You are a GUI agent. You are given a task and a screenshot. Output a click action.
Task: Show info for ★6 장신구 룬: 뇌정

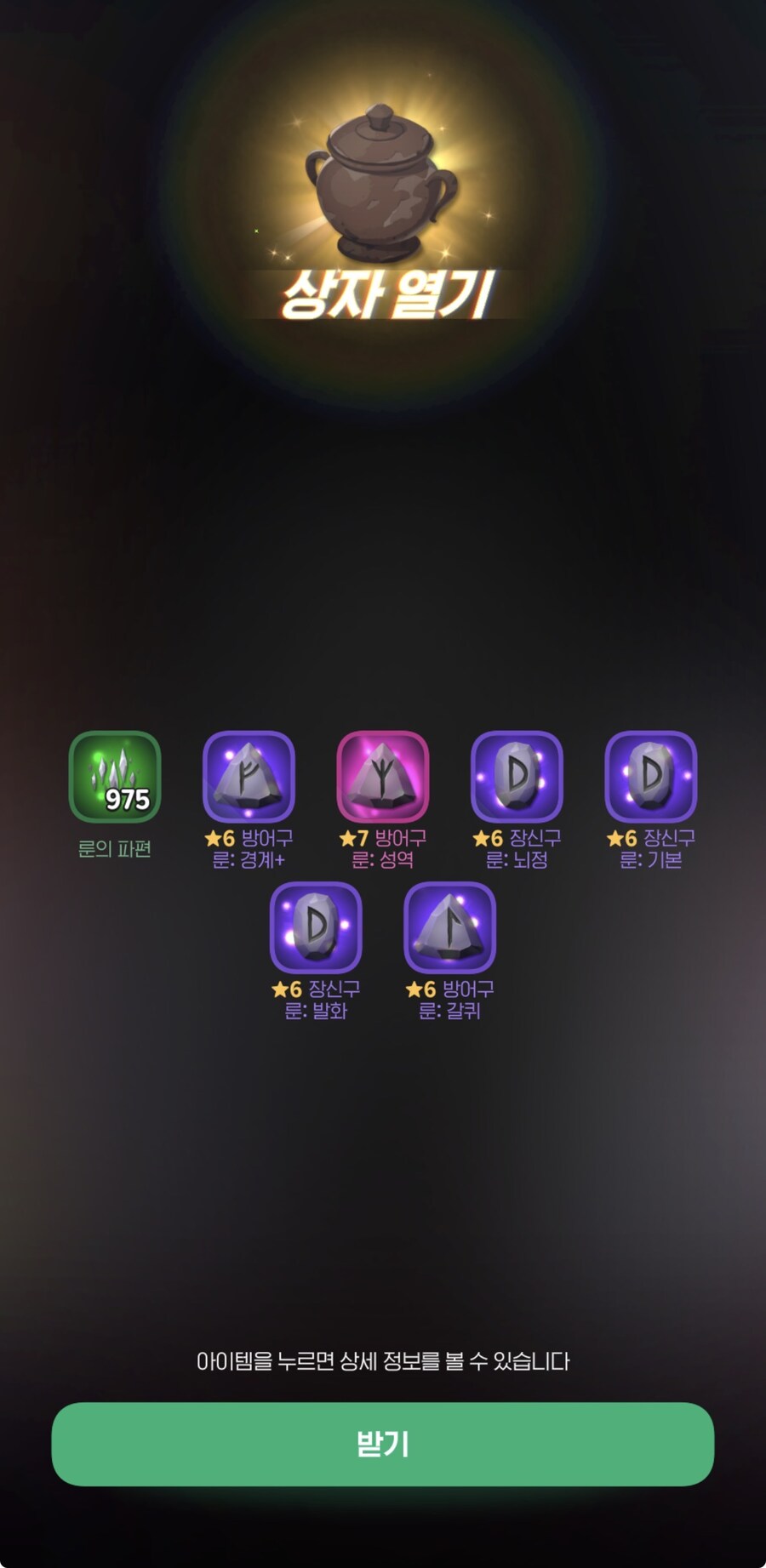(x=517, y=777)
